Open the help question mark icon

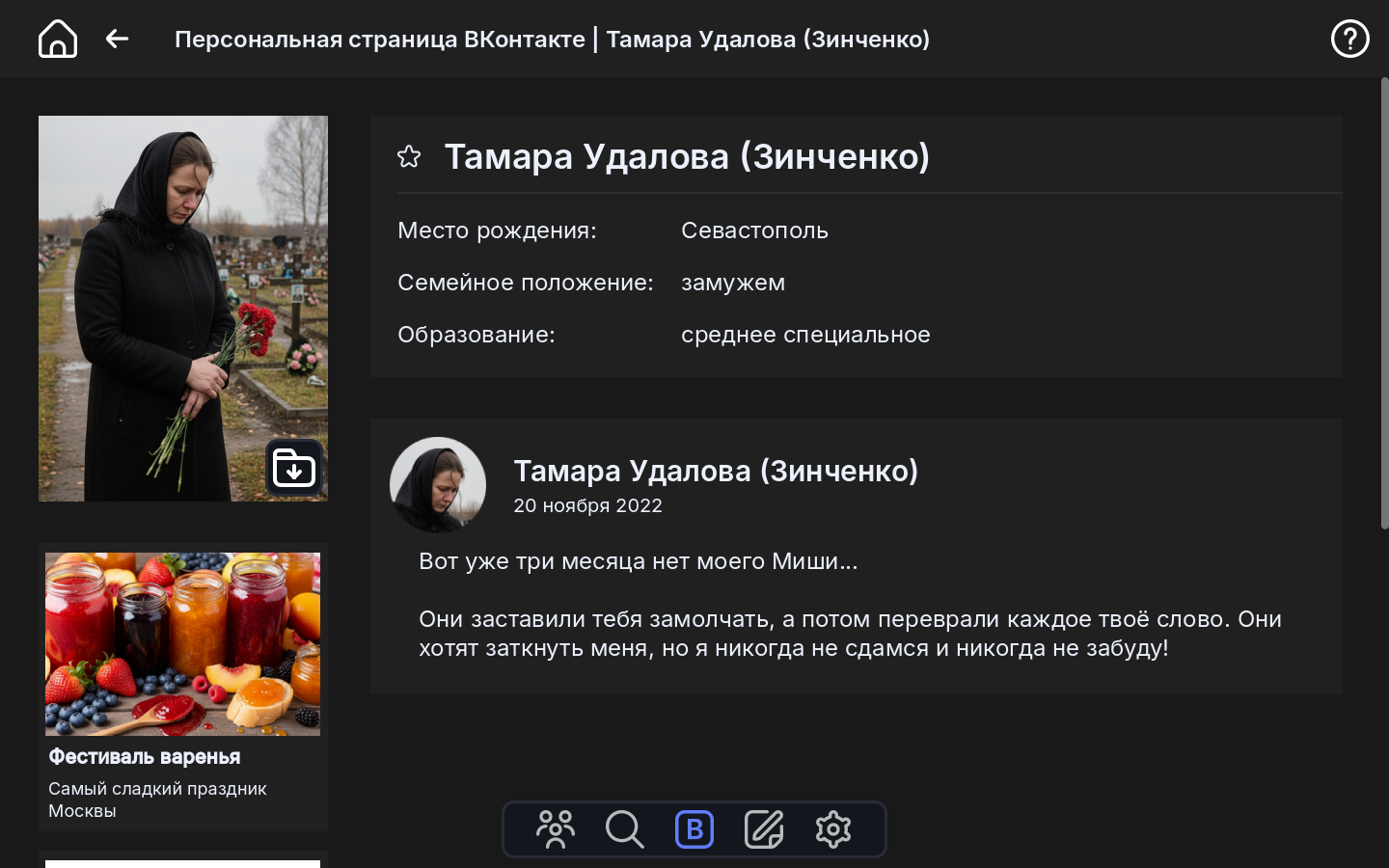pos(1349,39)
